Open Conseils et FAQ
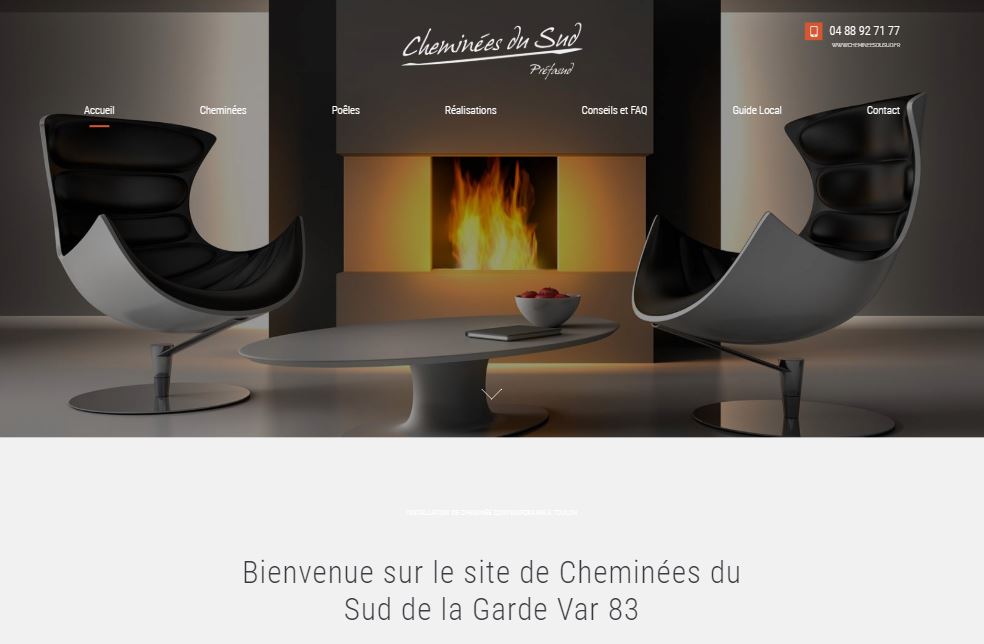 point(614,110)
